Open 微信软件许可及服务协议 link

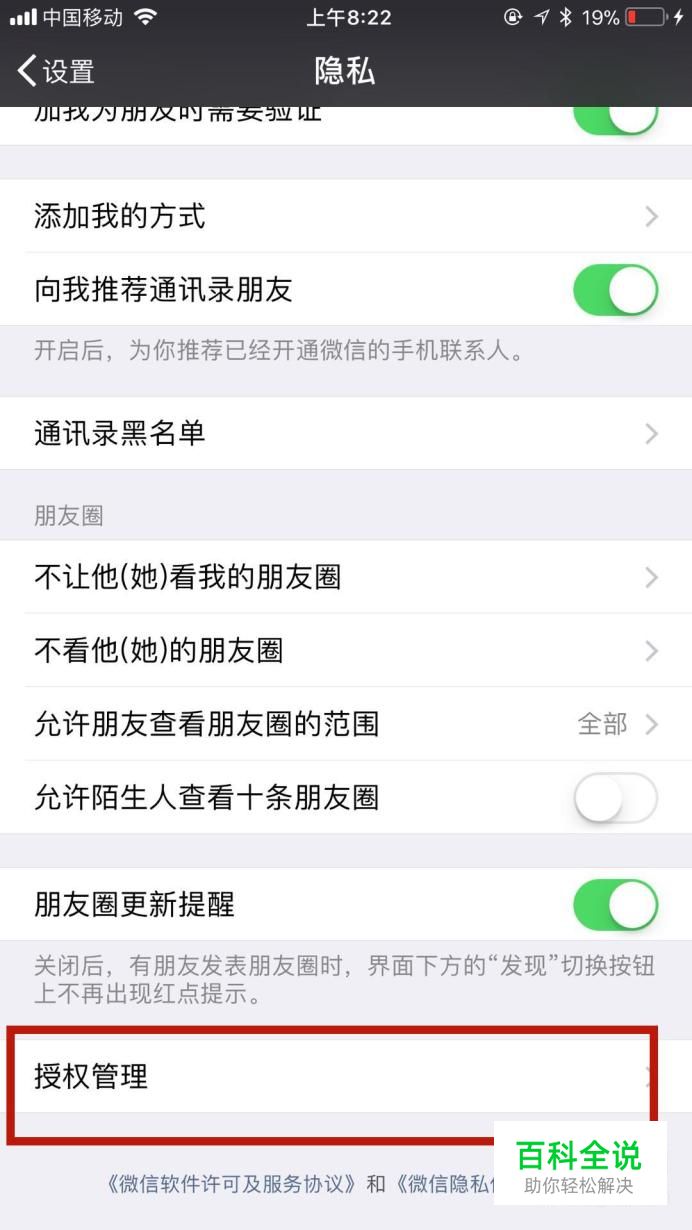pyautogui.click(x=231, y=1185)
